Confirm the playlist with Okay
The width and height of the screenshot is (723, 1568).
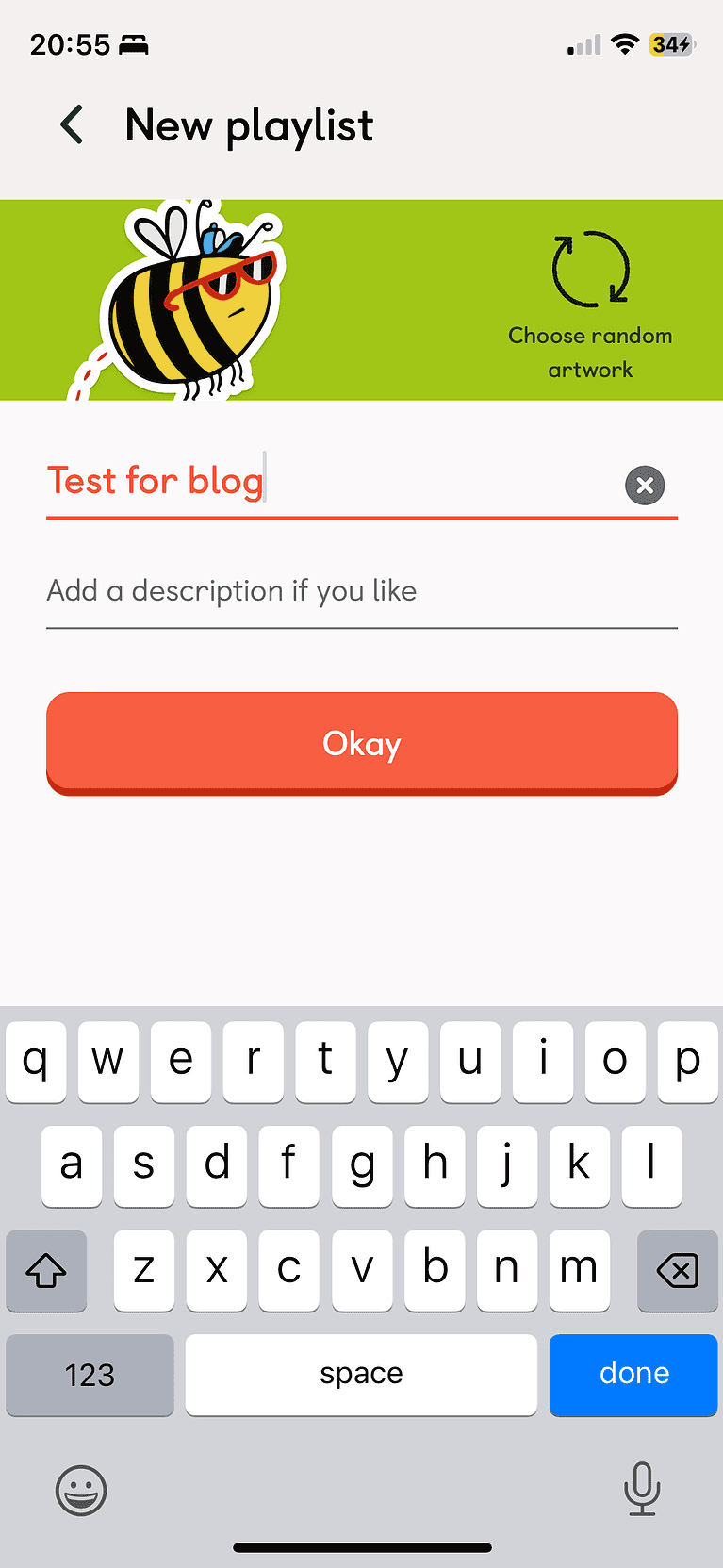click(x=361, y=743)
